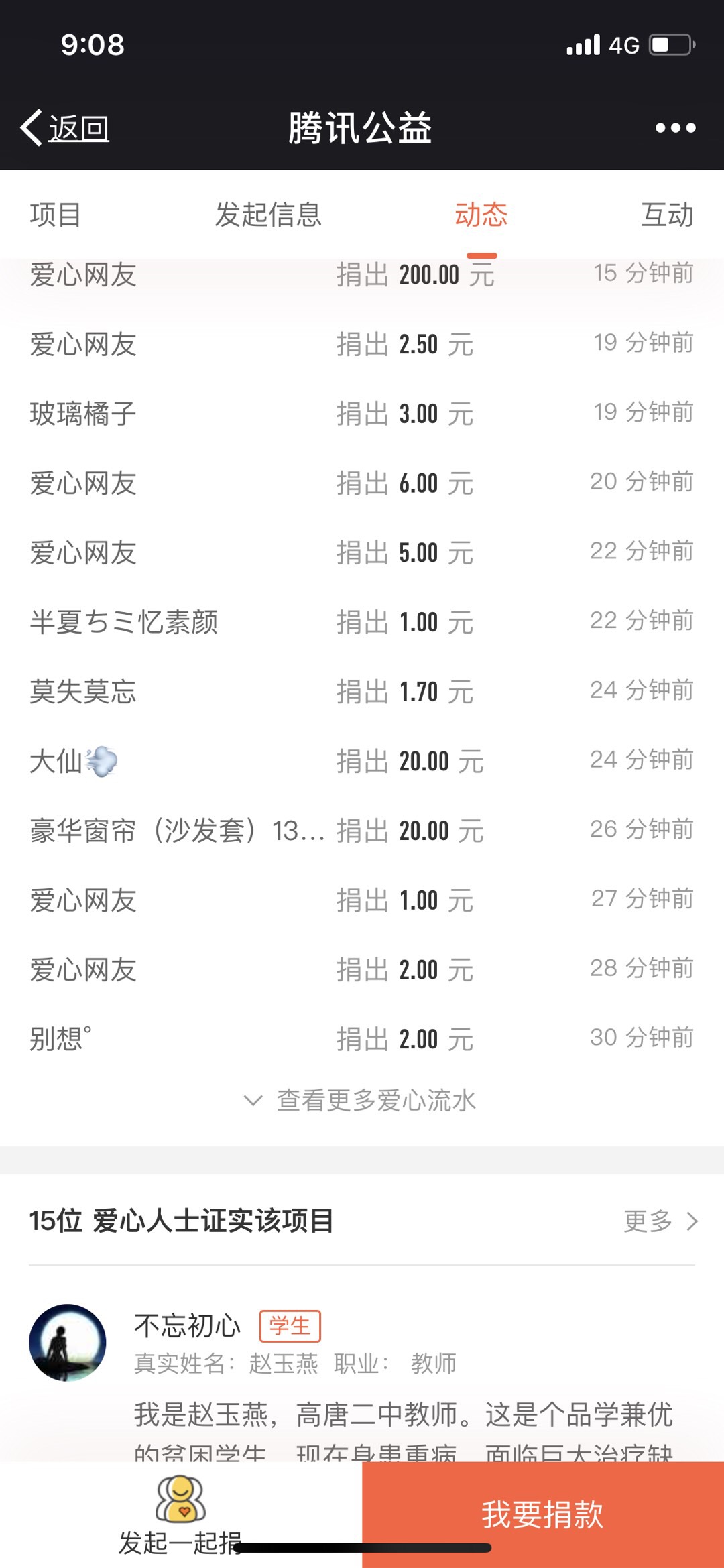This screenshot has width=724, height=1568.
Task: Switch to the 互动 tab
Action: click(x=666, y=215)
